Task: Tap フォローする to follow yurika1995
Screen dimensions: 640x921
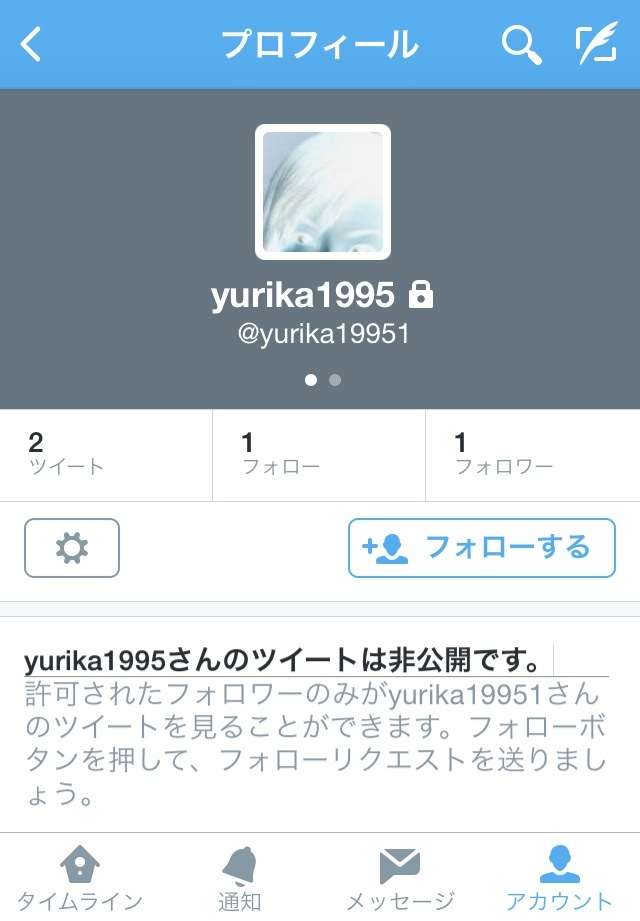Action: tap(481, 547)
